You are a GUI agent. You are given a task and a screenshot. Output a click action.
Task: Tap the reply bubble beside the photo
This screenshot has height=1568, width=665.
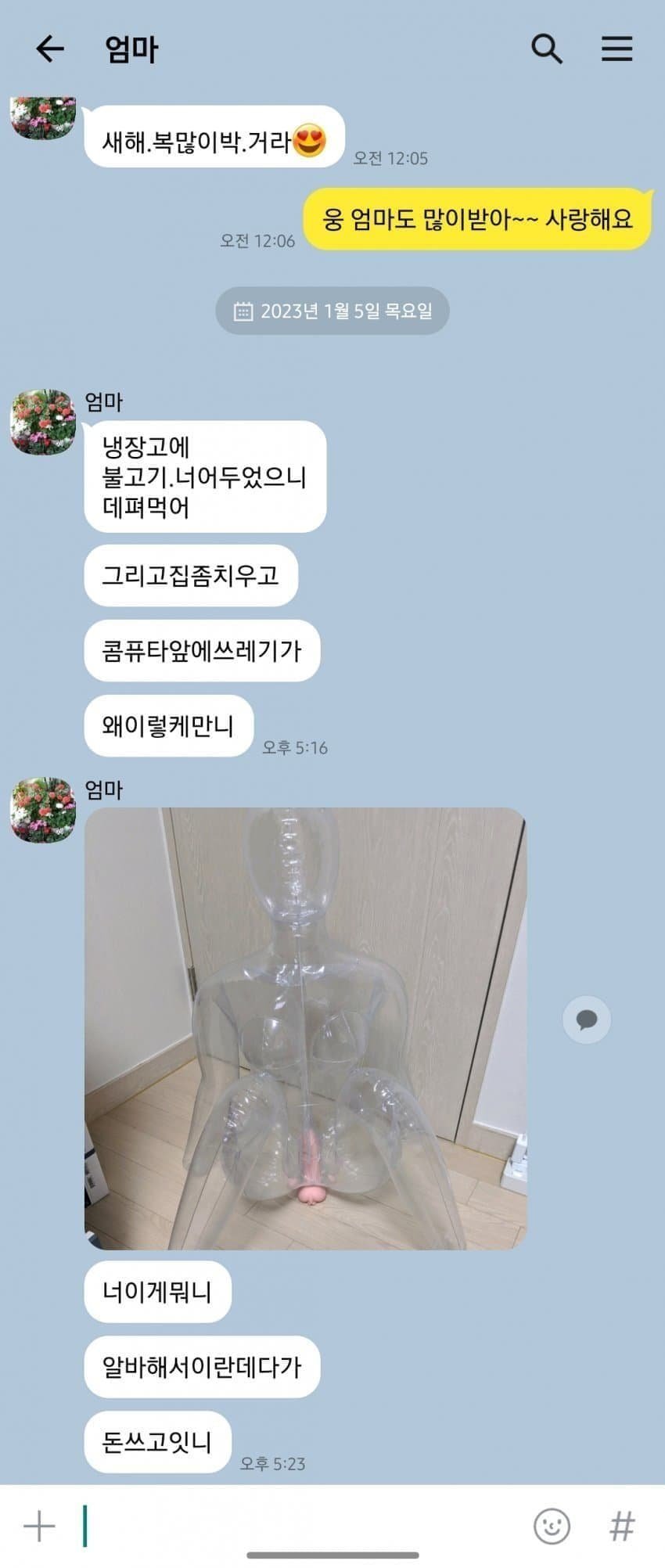(586, 1020)
